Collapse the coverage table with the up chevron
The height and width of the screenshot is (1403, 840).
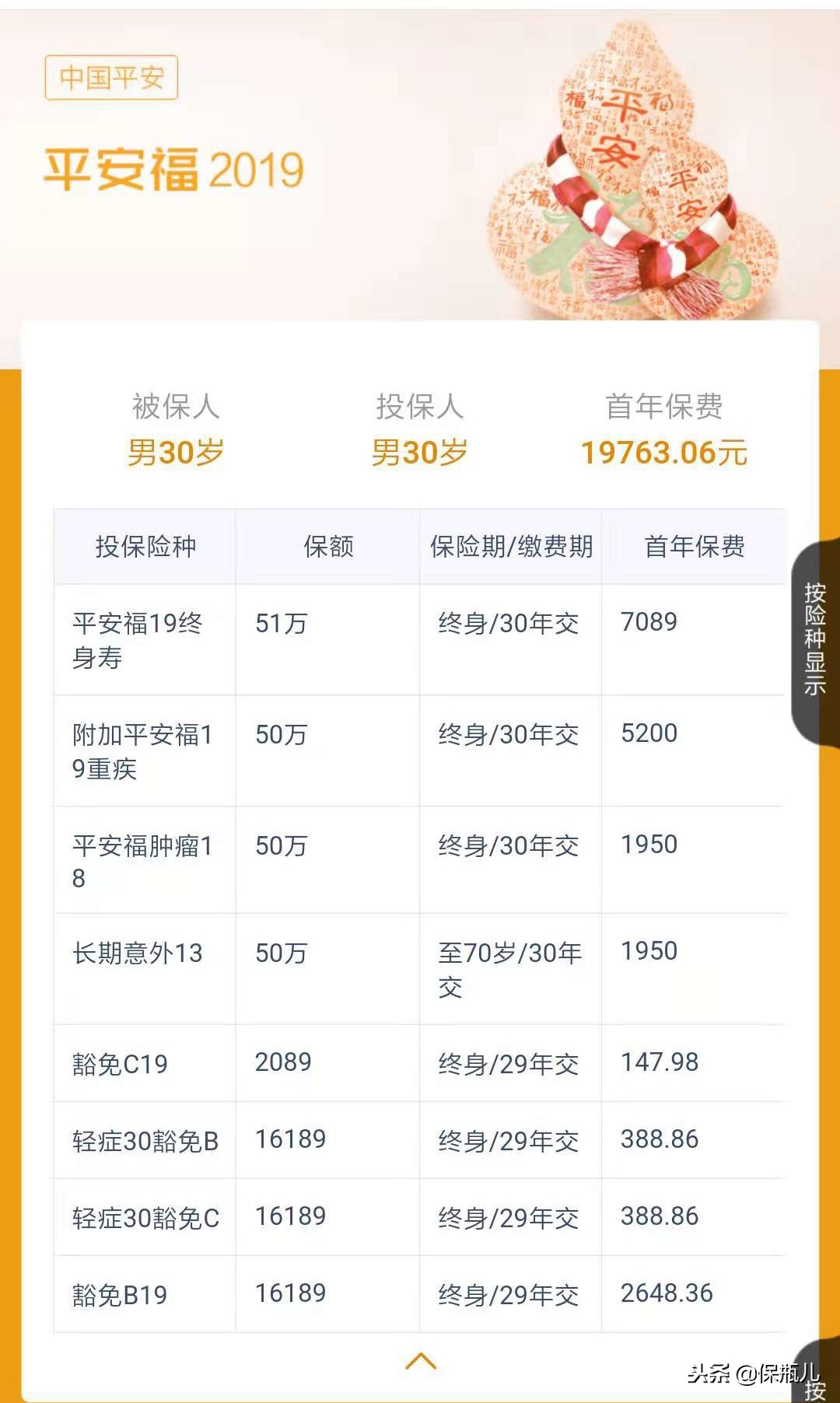pyautogui.click(x=421, y=1361)
